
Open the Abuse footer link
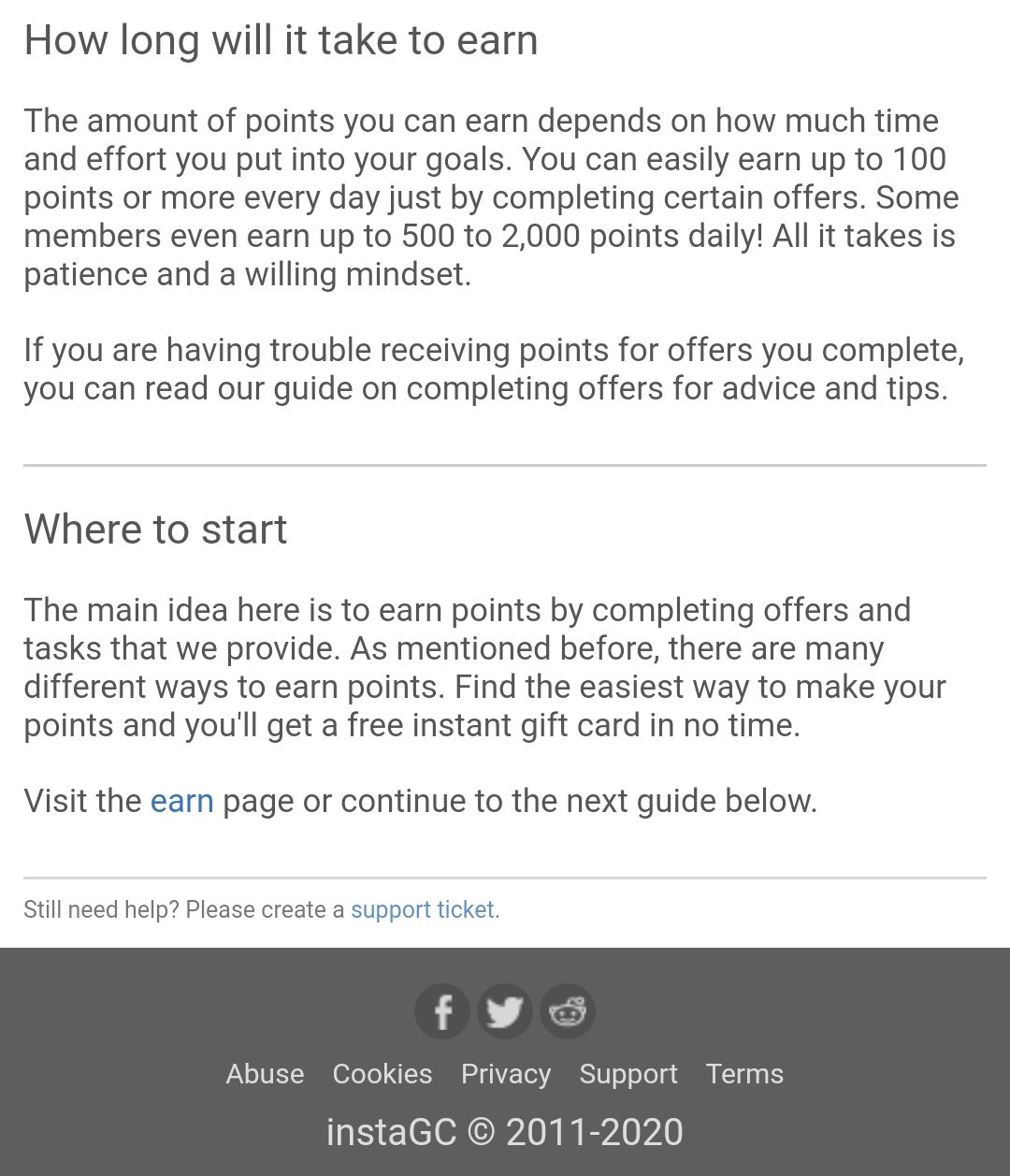[x=265, y=1073]
